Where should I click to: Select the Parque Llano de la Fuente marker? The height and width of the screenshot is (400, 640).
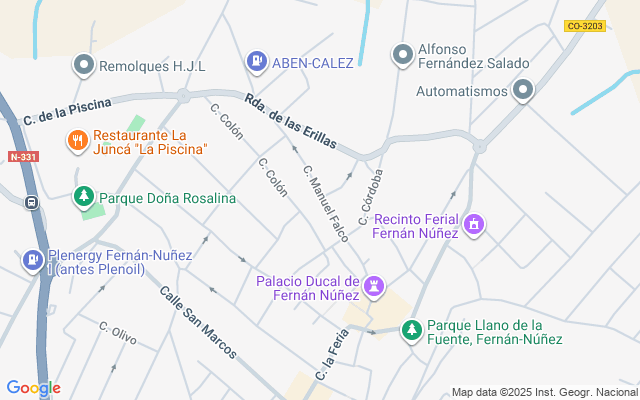tap(411, 330)
